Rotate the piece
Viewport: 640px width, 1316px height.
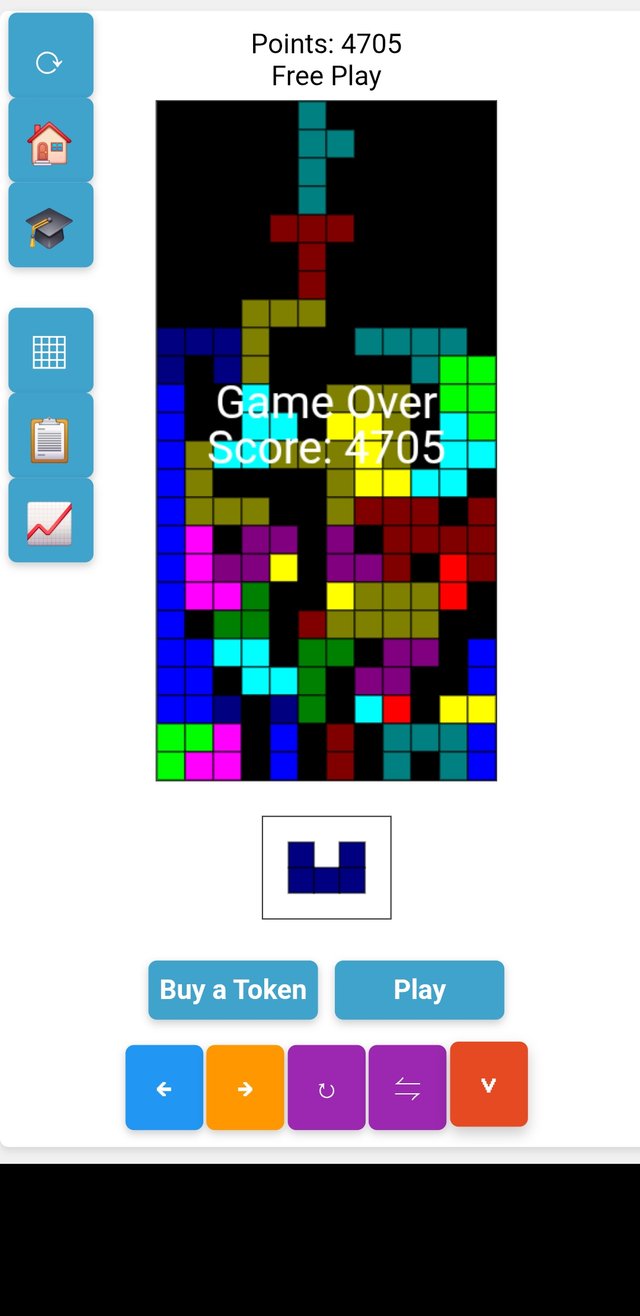326,1088
